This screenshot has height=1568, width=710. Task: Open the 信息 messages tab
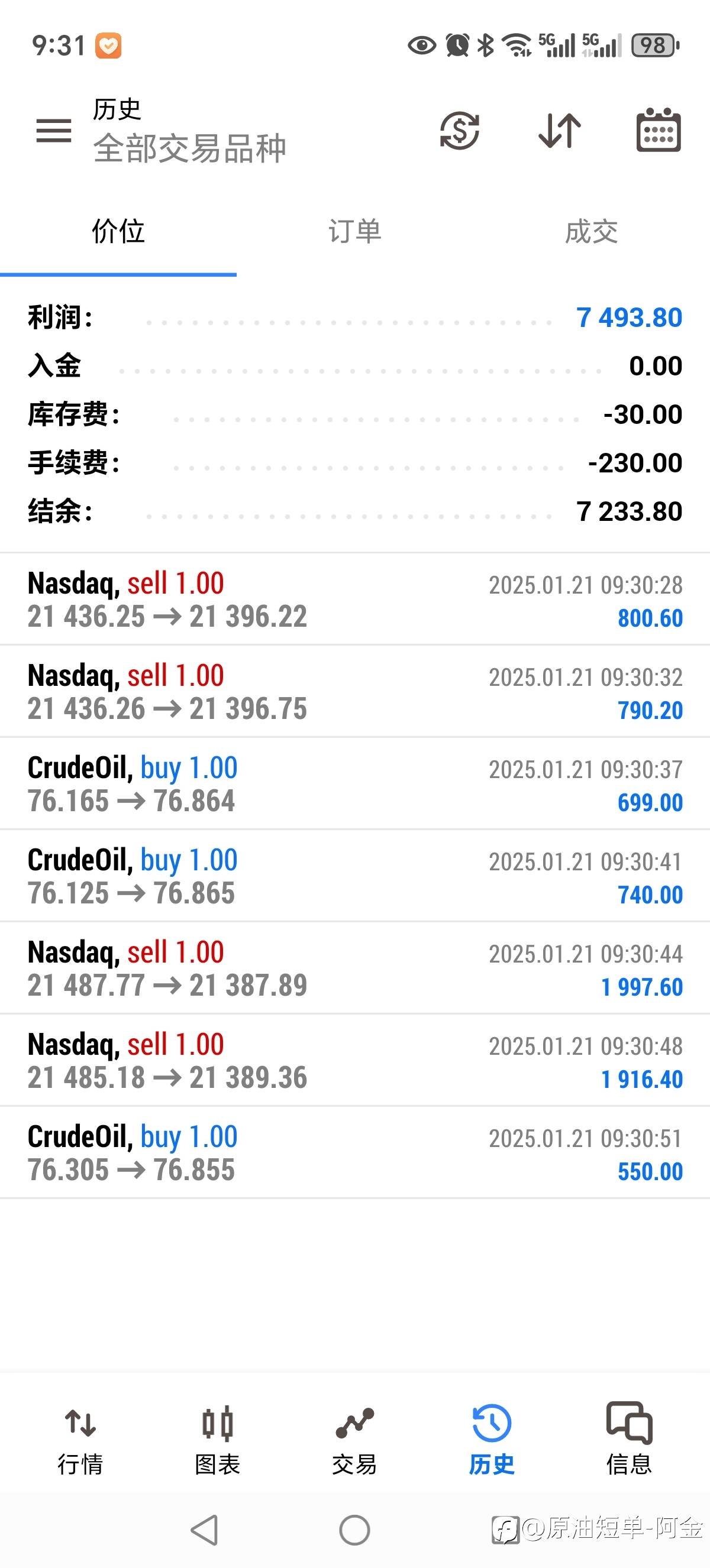coord(629,1440)
